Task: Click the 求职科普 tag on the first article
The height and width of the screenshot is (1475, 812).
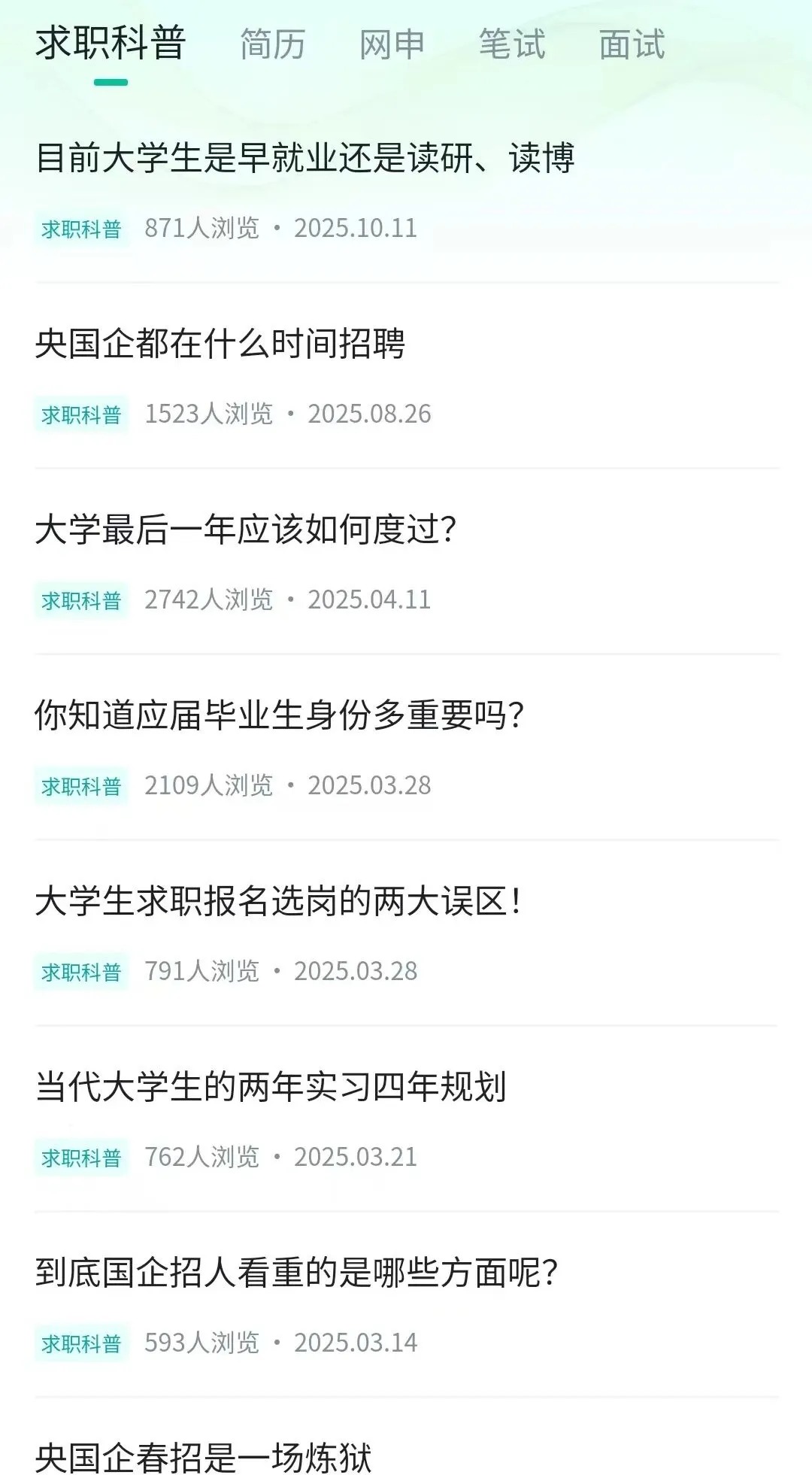Action: pos(83,231)
